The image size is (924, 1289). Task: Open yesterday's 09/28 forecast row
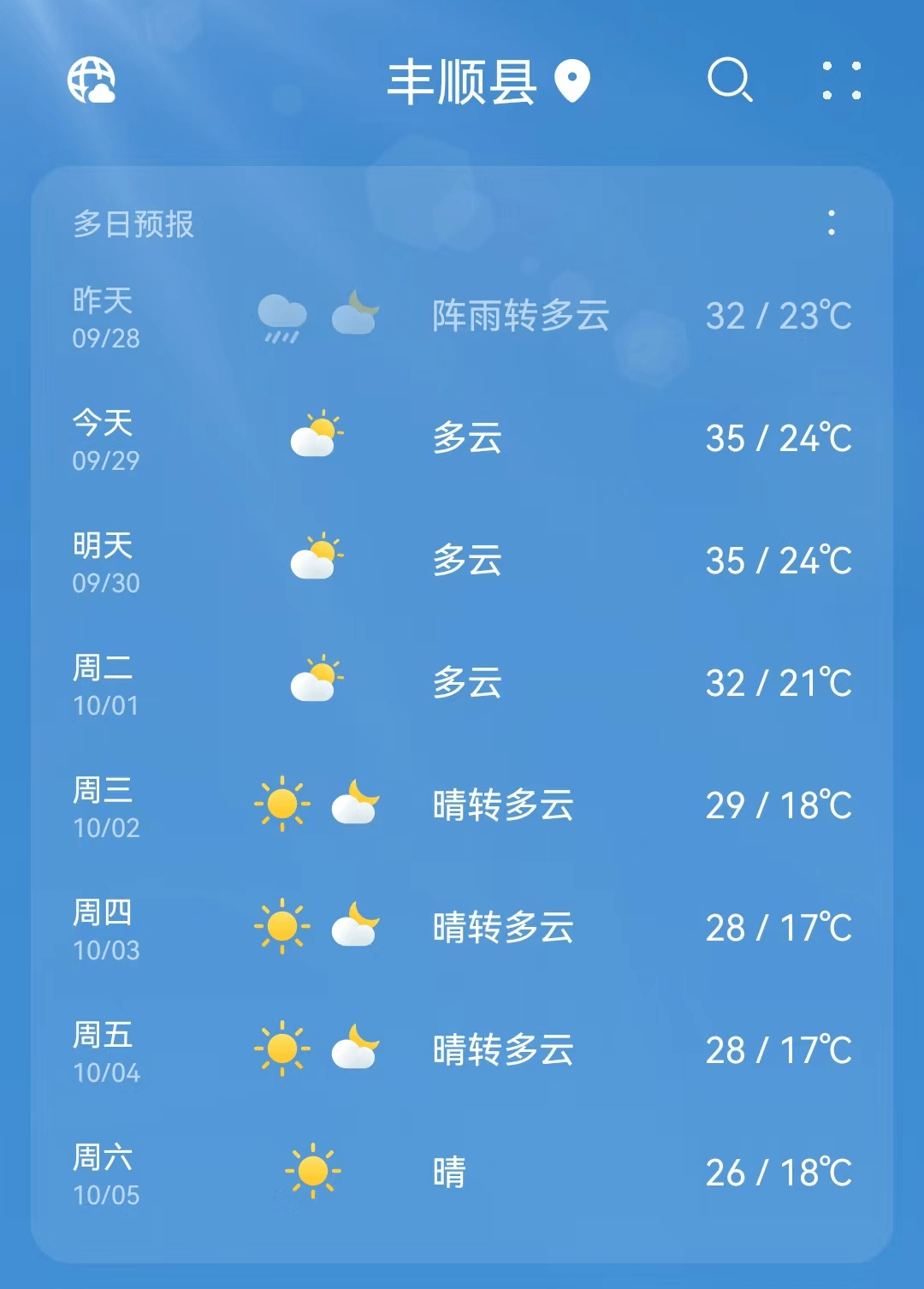tap(462, 317)
